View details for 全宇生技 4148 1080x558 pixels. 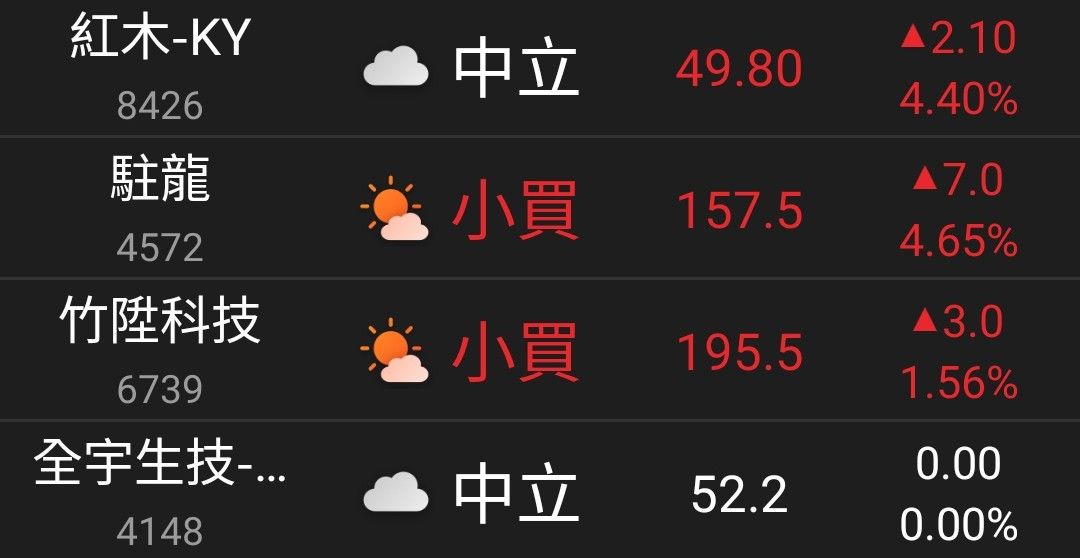(160, 492)
